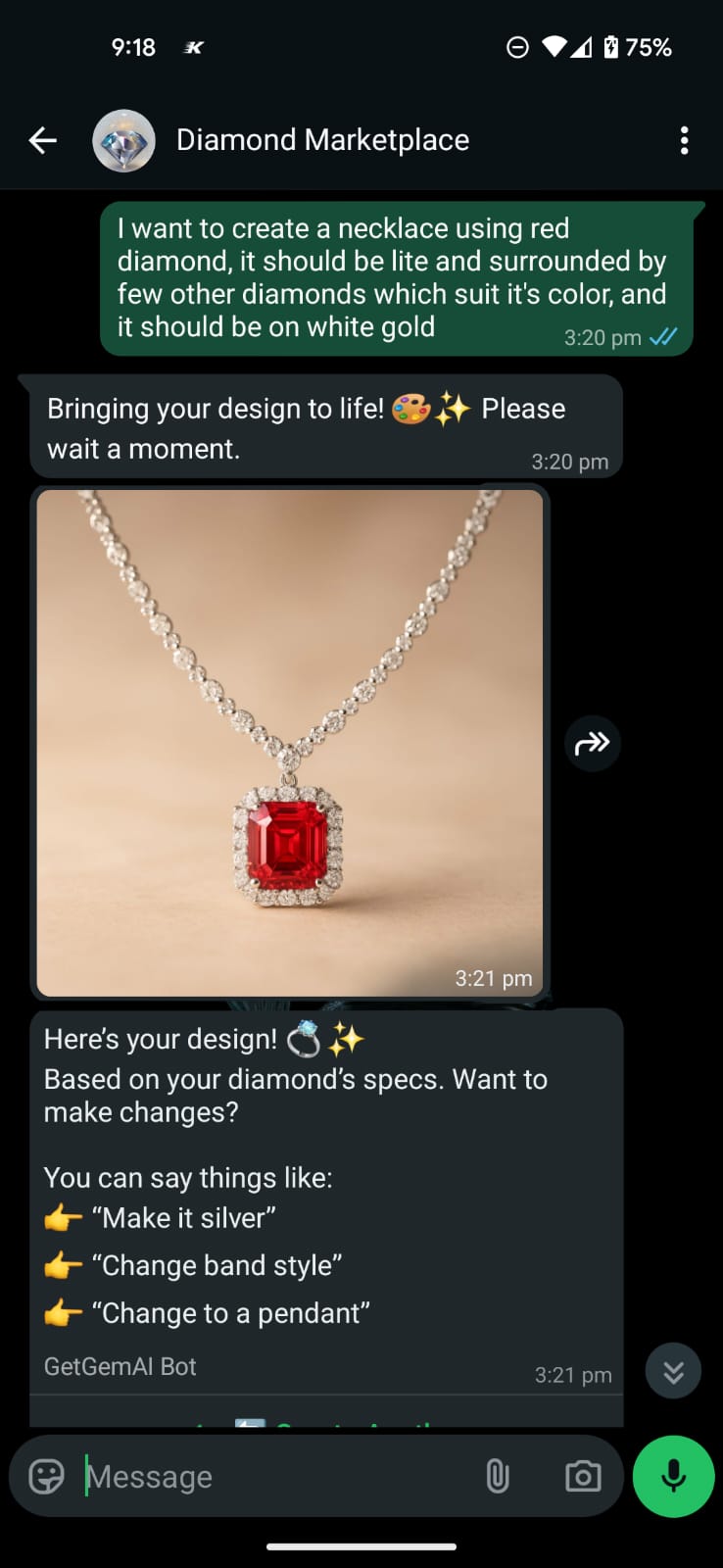
Task: Open Diamond Marketplace contact info
Action: pos(321,141)
